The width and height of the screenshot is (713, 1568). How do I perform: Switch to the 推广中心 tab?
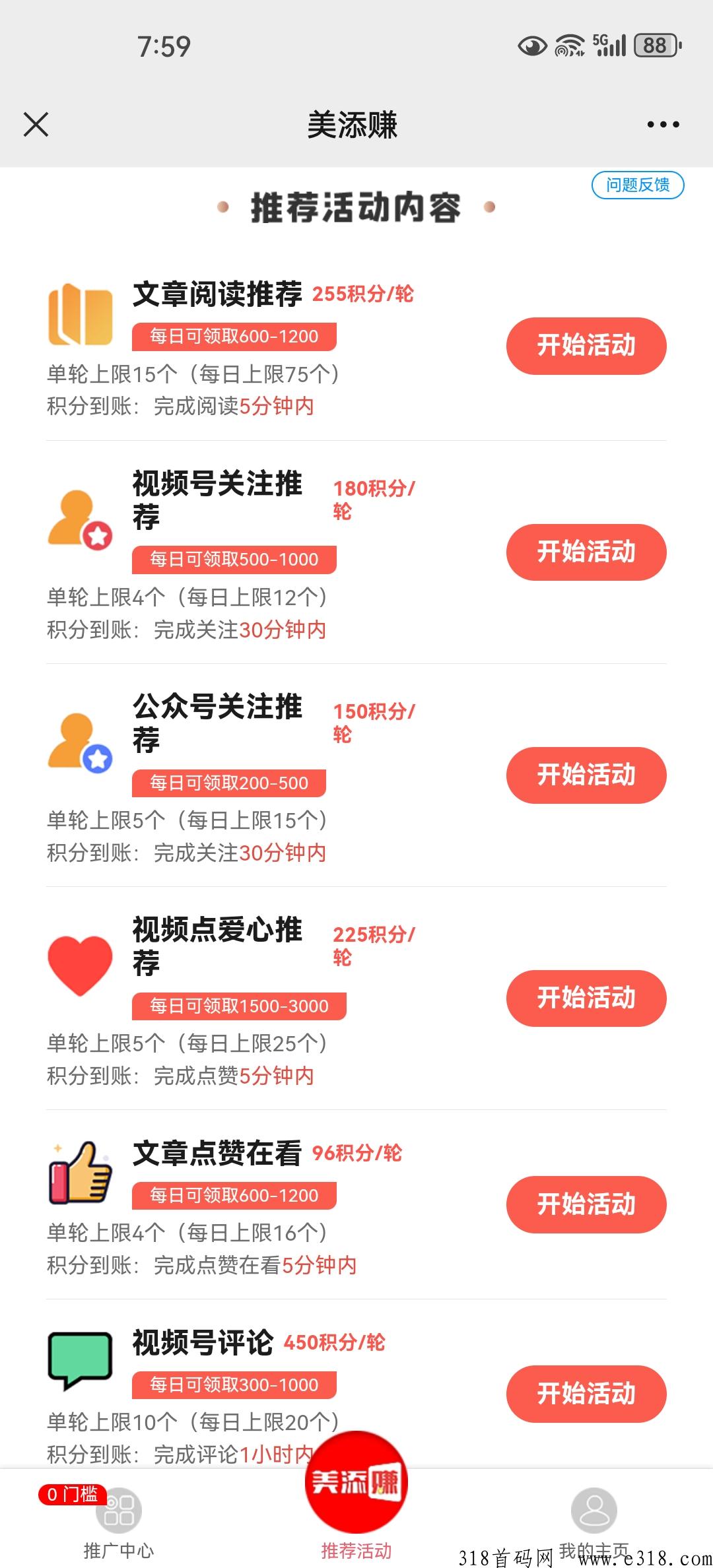tap(119, 1522)
